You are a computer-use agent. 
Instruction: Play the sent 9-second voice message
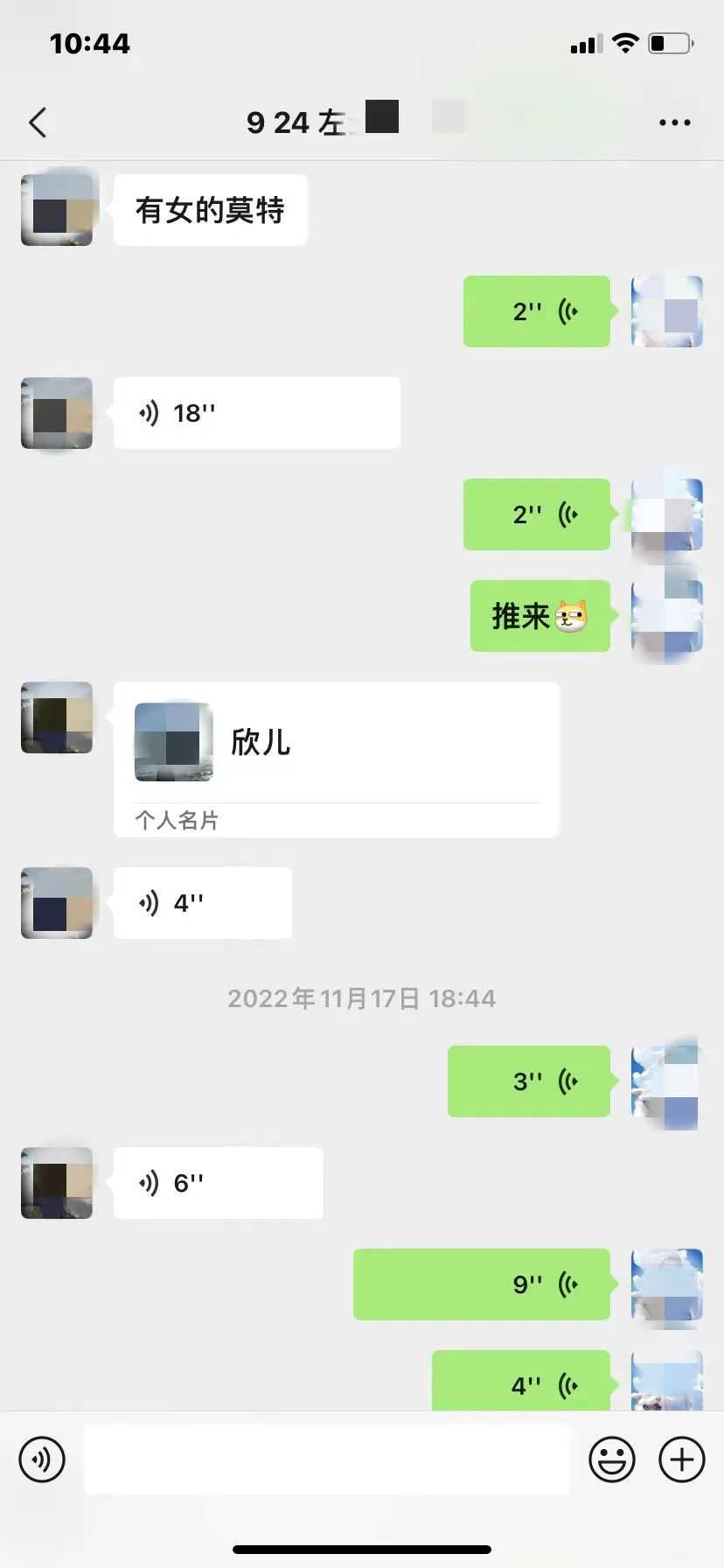coord(481,1284)
